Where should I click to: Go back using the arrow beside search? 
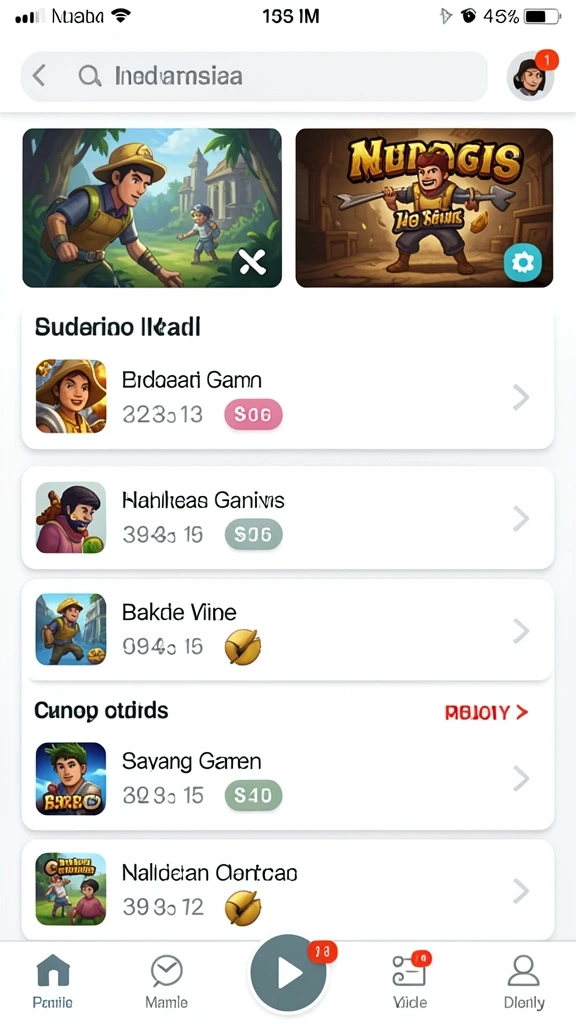click(39, 76)
